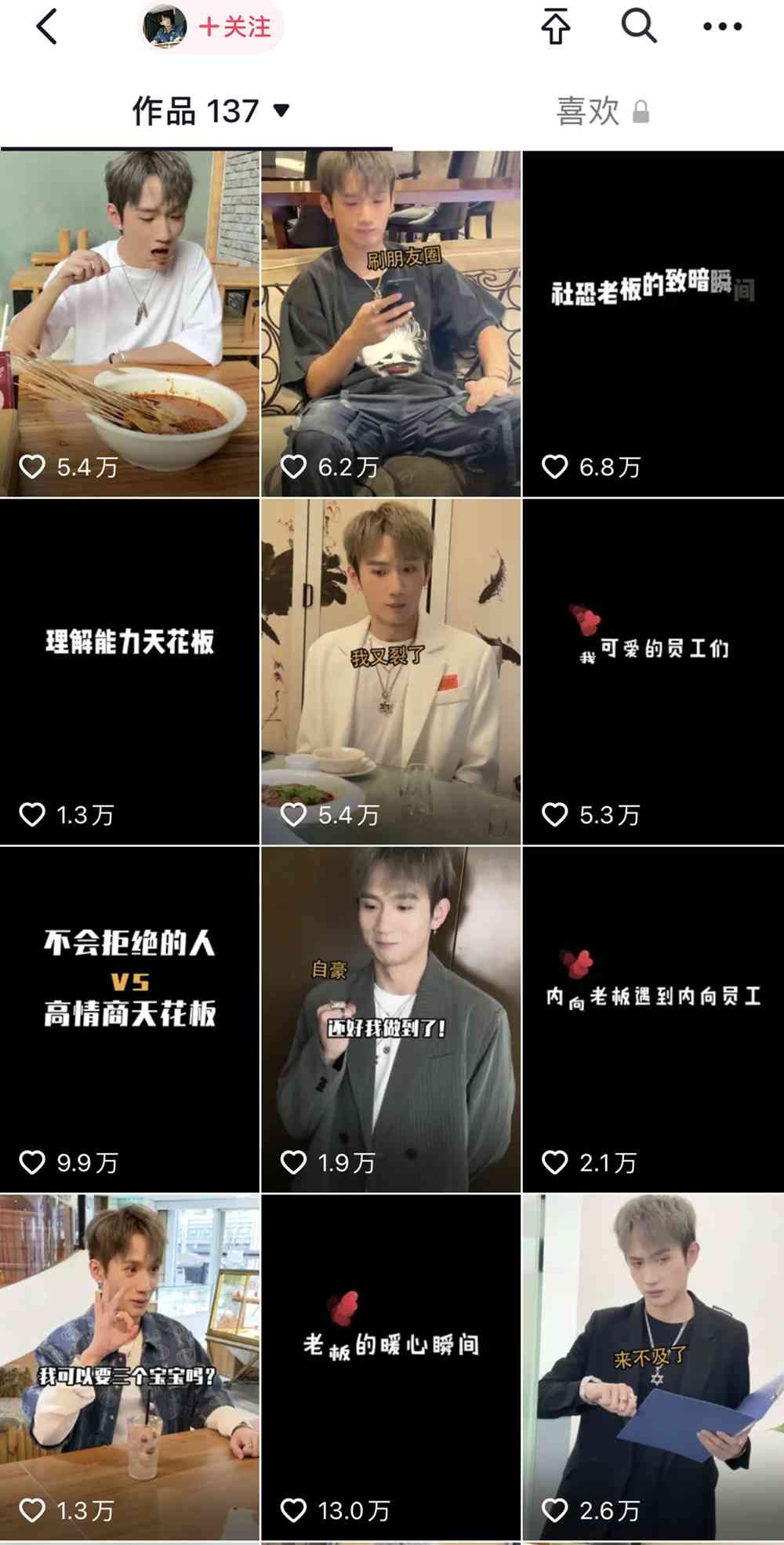Open the video 内向老板遇到内向员工
The image size is (784, 1545).
tap(653, 1020)
